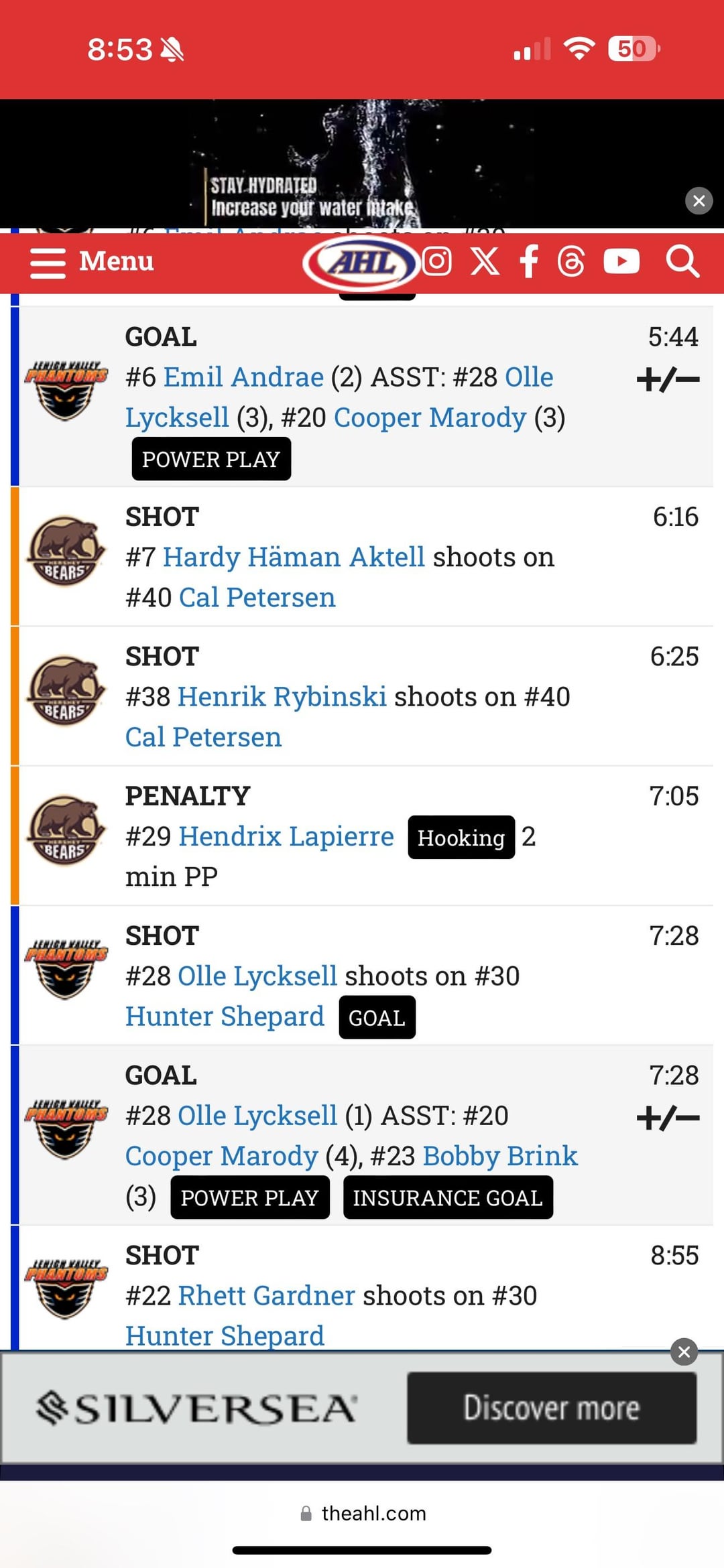
Task: Tap Discover more on Silversea ad
Action: tap(552, 1408)
